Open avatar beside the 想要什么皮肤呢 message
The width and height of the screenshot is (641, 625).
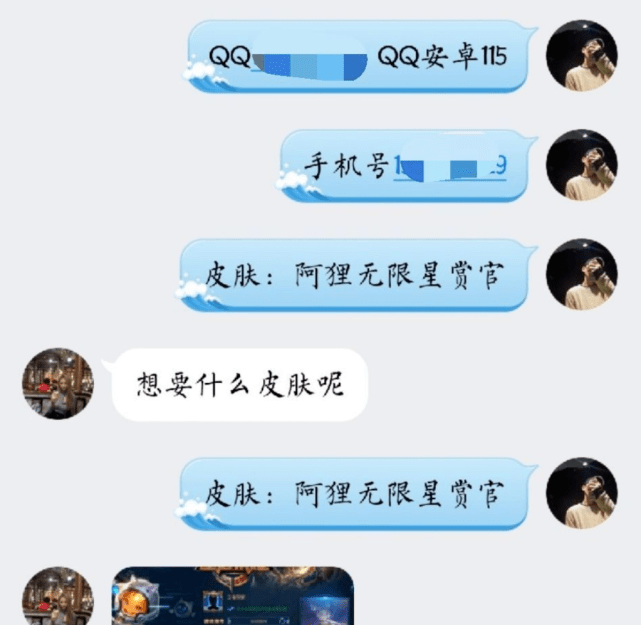coord(57,383)
